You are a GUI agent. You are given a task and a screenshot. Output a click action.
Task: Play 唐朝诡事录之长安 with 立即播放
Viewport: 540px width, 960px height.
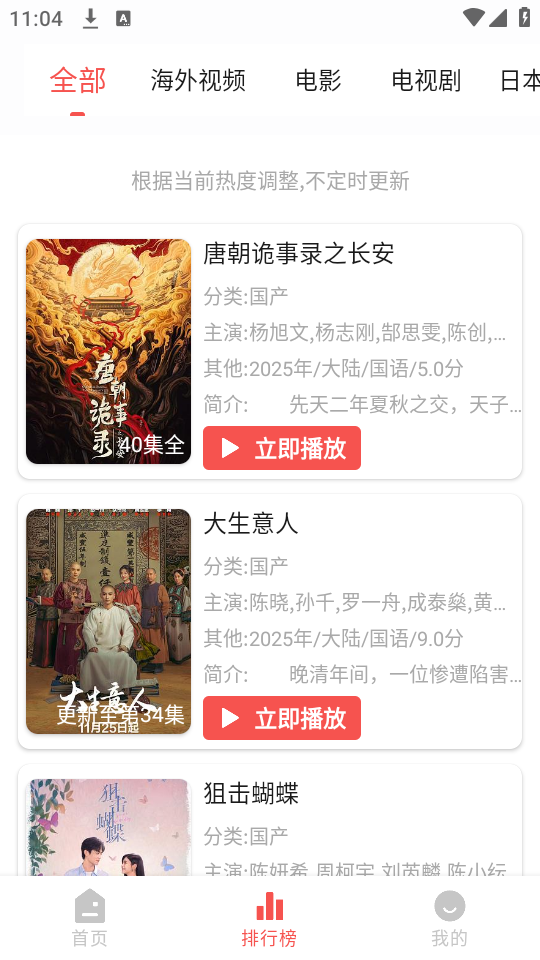(x=282, y=448)
